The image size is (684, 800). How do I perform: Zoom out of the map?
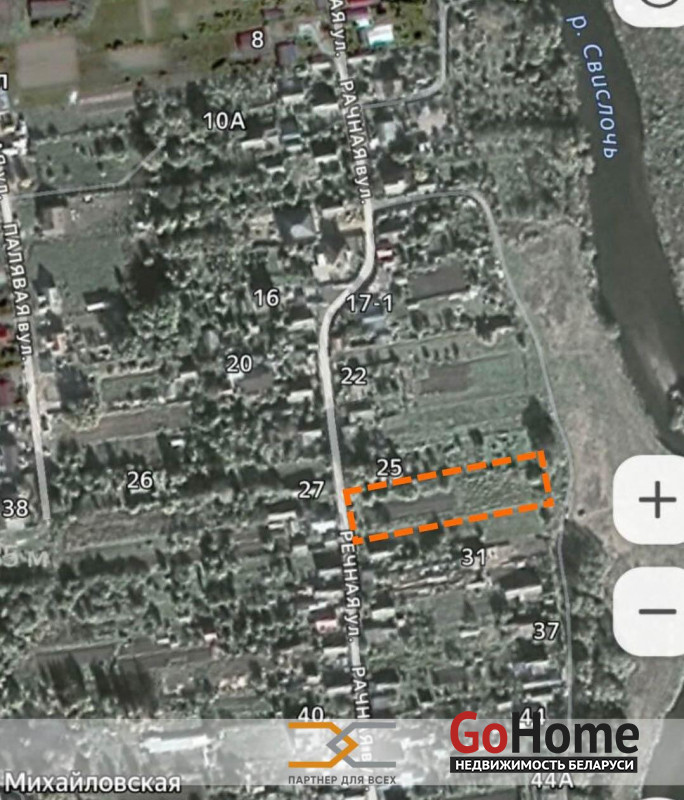(x=655, y=612)
